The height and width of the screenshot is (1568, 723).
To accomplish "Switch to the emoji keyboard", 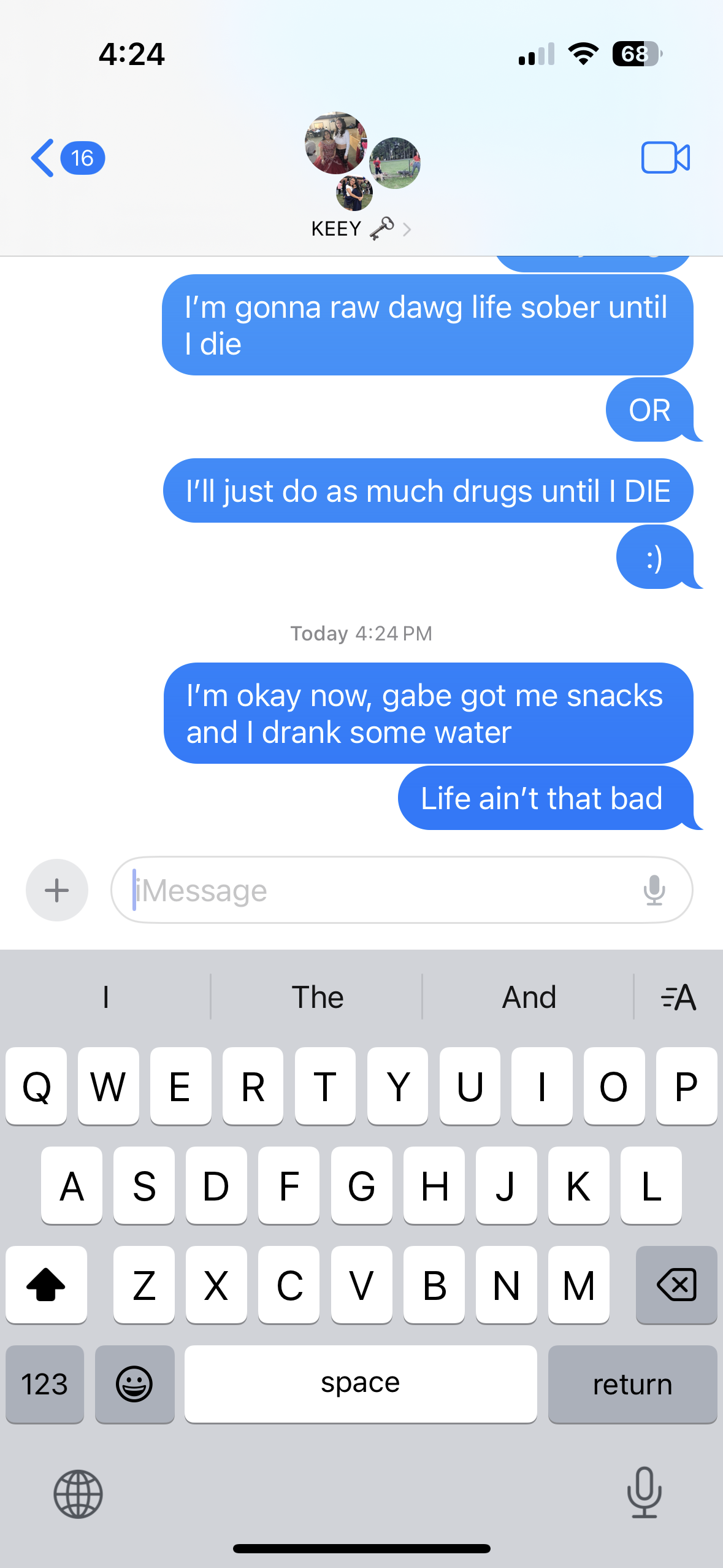I will point(134,1384).
